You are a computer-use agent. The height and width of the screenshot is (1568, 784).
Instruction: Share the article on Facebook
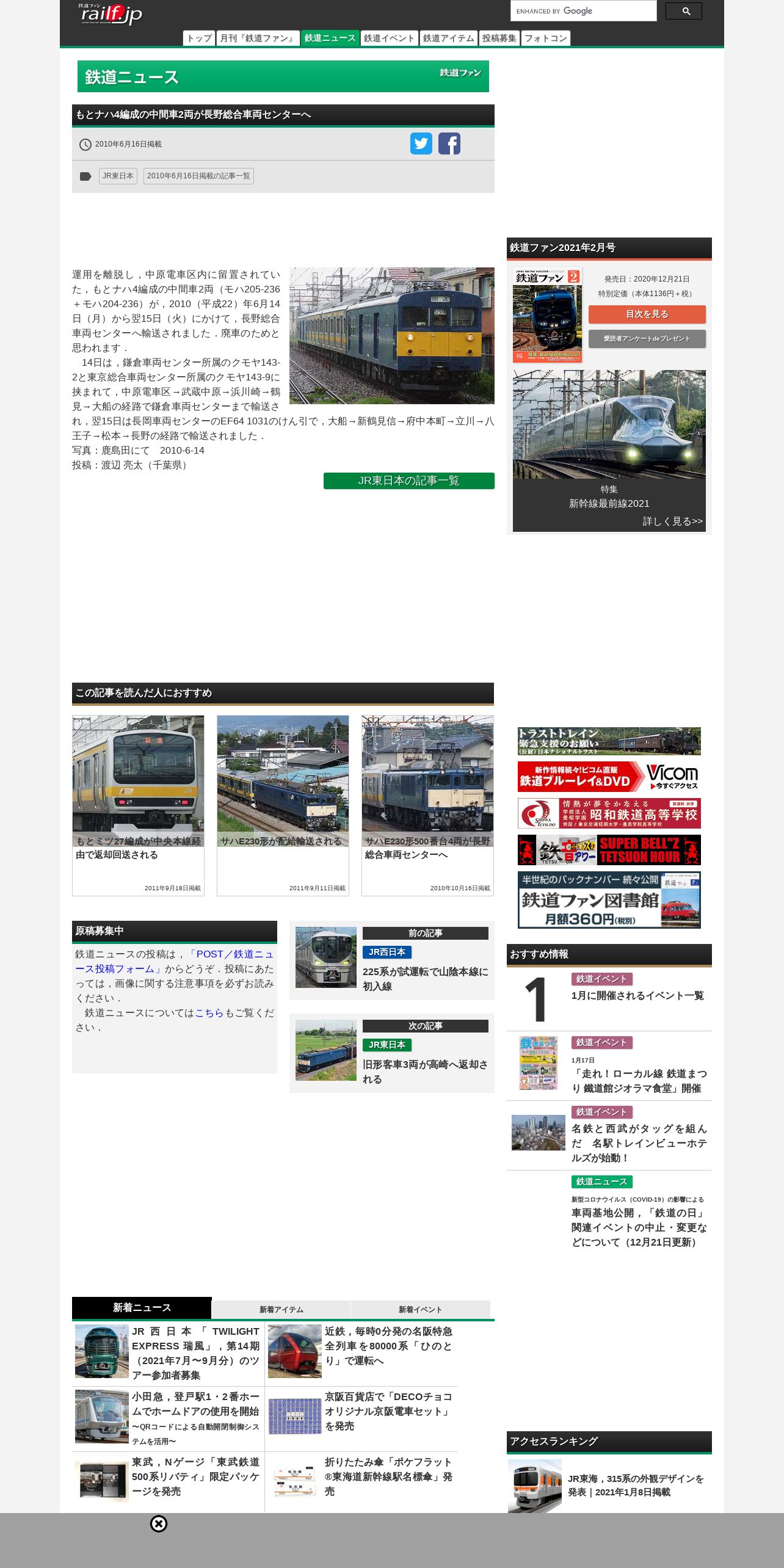pyautogui.click(x=449, y=143)
